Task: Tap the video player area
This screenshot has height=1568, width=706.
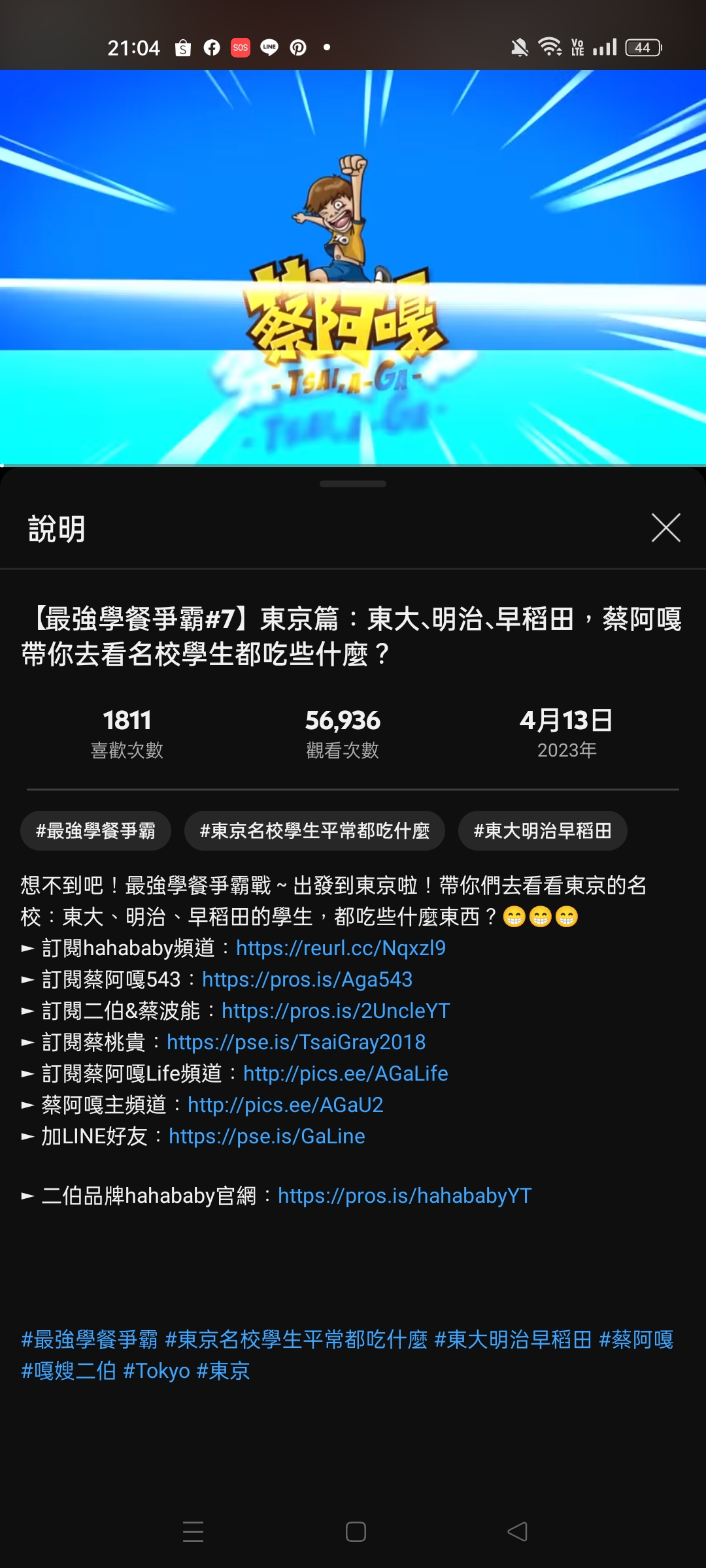Action: 353,267
